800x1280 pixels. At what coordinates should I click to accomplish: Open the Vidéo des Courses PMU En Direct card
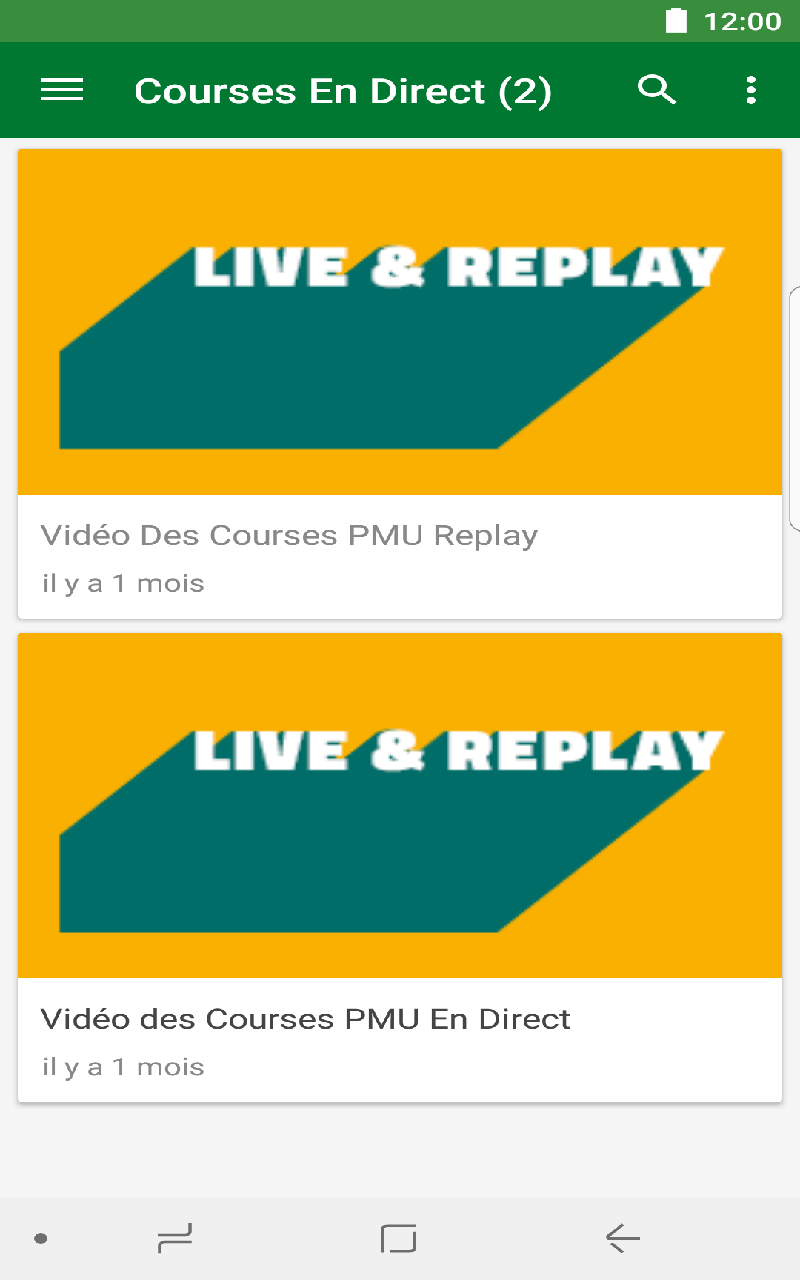coord(400,867)
